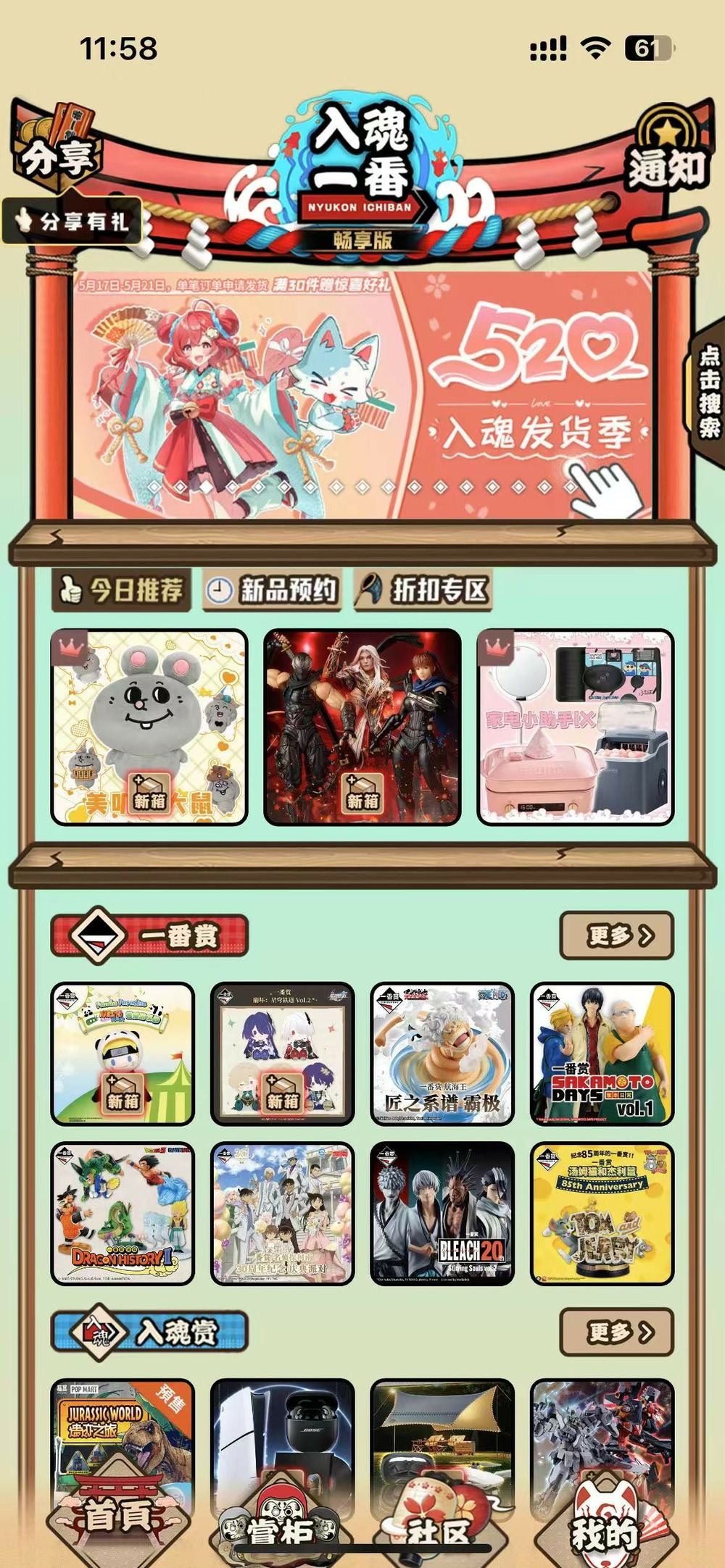Open the Tom and Jerry 85th Anniversary item
Screen dimensions: 725x1568
pos(602,1213)
